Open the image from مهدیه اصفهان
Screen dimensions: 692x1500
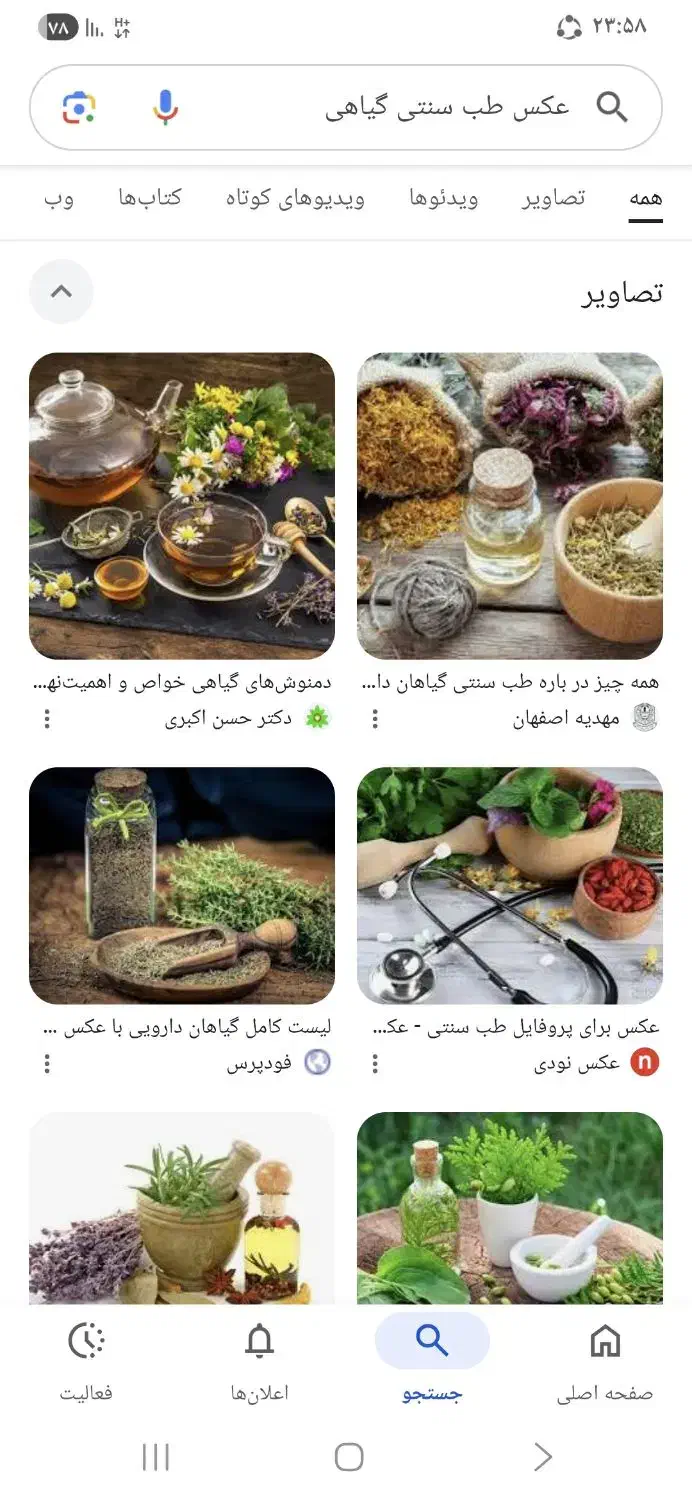[x=509, y=505]
